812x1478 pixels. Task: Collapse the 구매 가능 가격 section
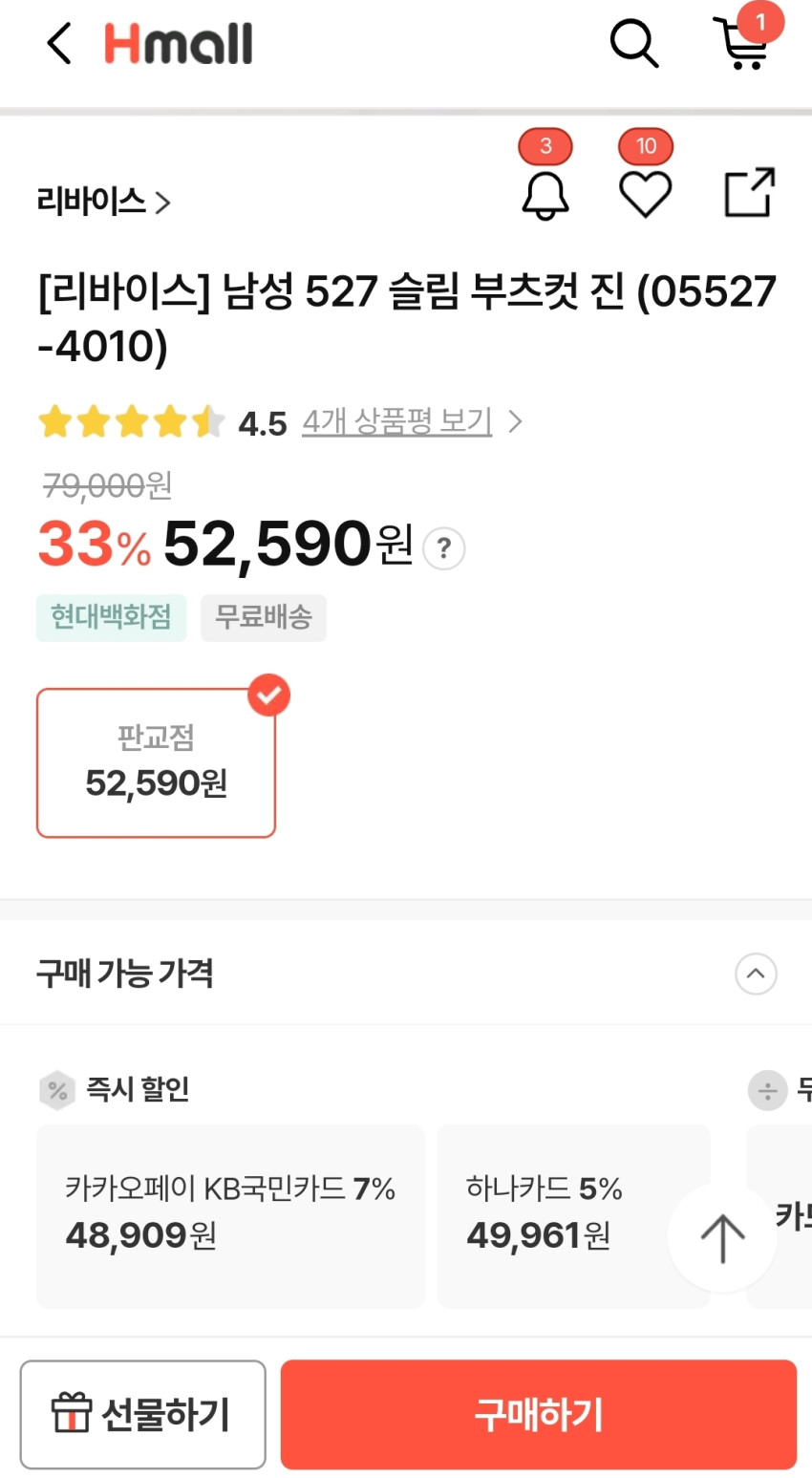point(756,974)
